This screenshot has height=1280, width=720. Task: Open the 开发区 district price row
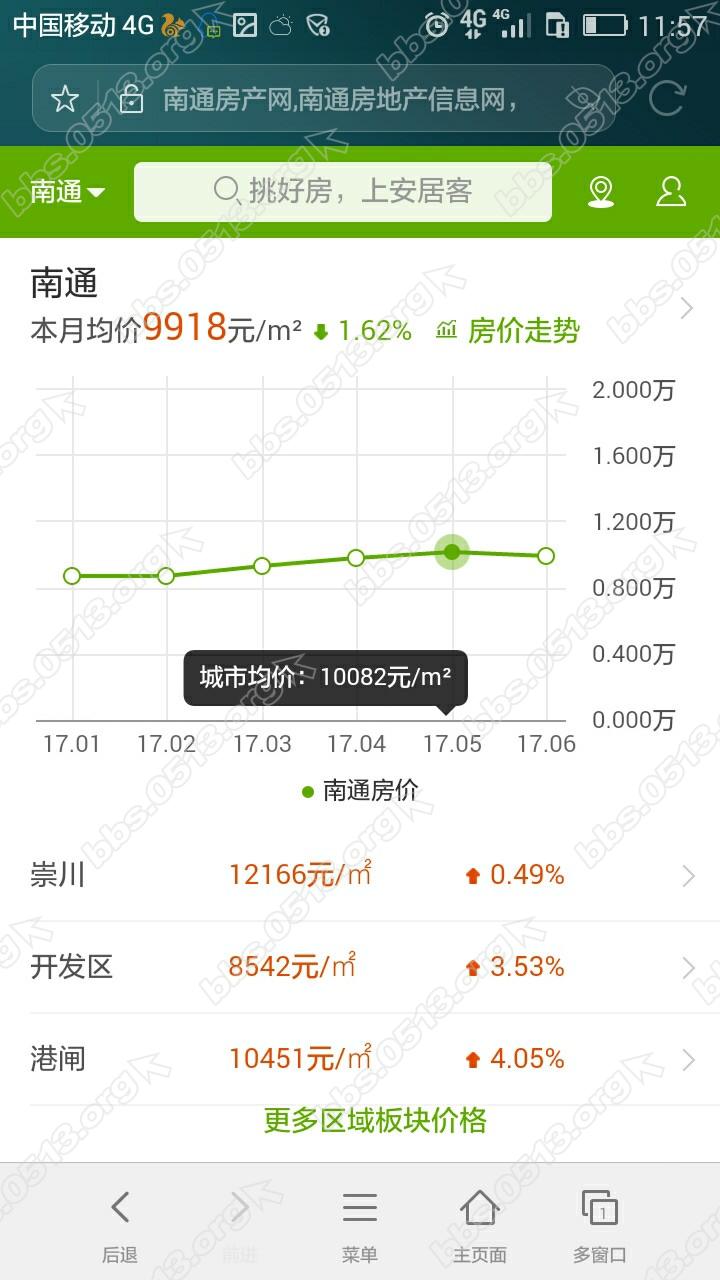[360, 967]
